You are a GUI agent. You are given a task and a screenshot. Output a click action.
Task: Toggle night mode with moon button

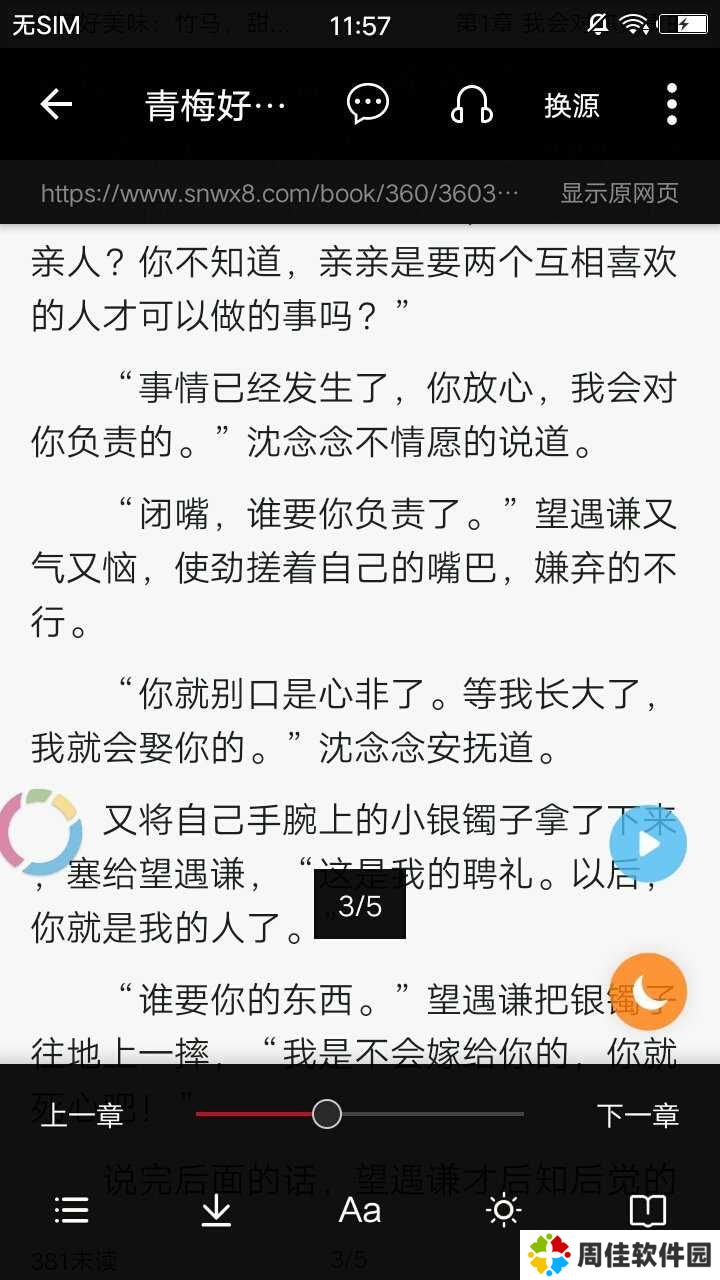(648, 992)
